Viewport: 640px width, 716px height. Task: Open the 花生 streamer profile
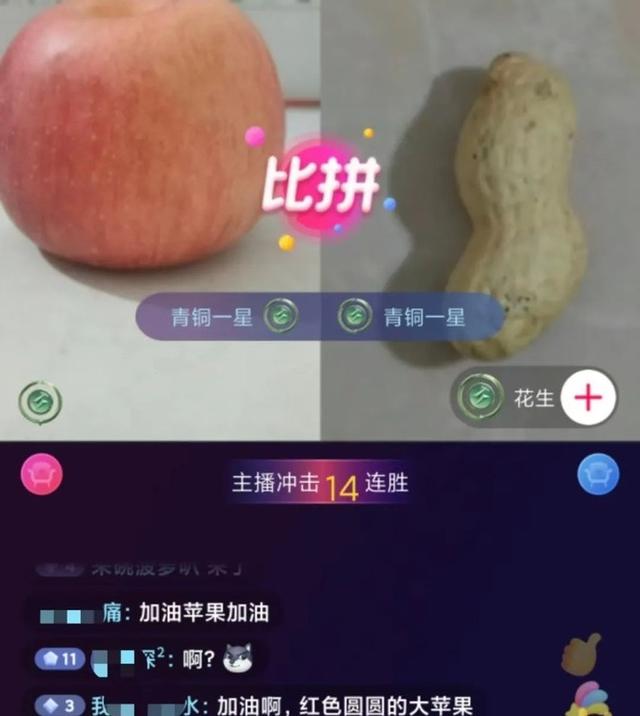(508, 398)
